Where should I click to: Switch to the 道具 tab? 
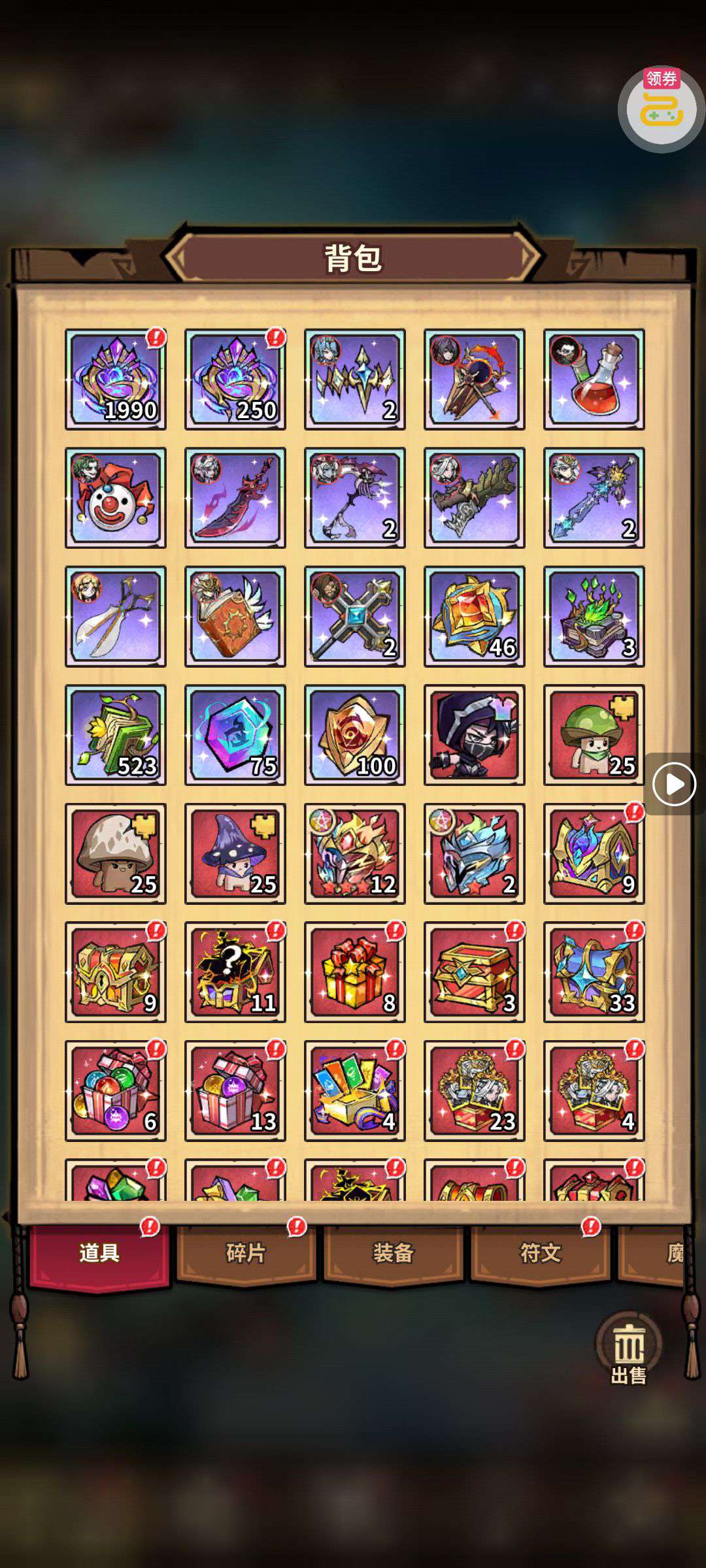click(x=99, y=1253)
